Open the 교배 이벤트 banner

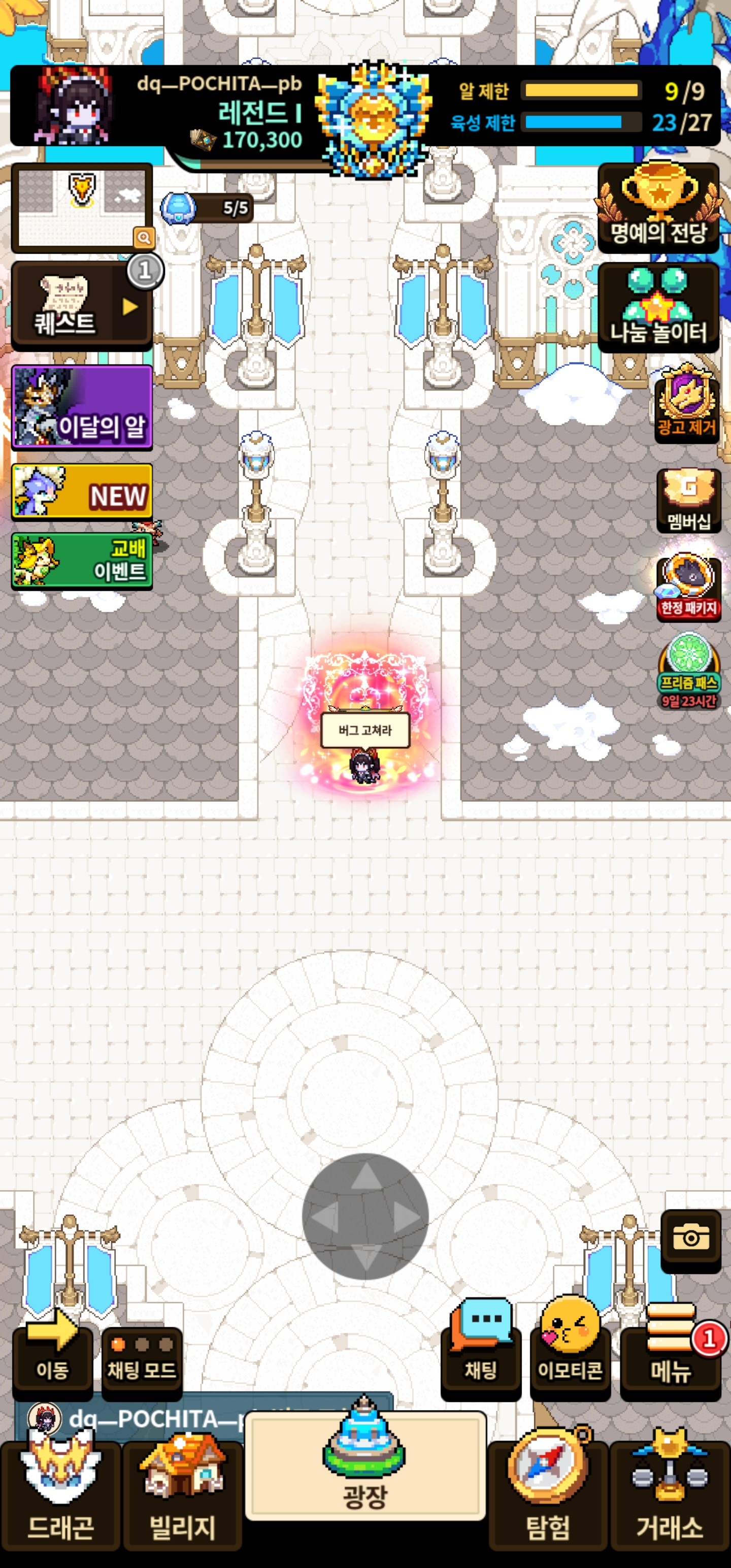click(82, 560)
